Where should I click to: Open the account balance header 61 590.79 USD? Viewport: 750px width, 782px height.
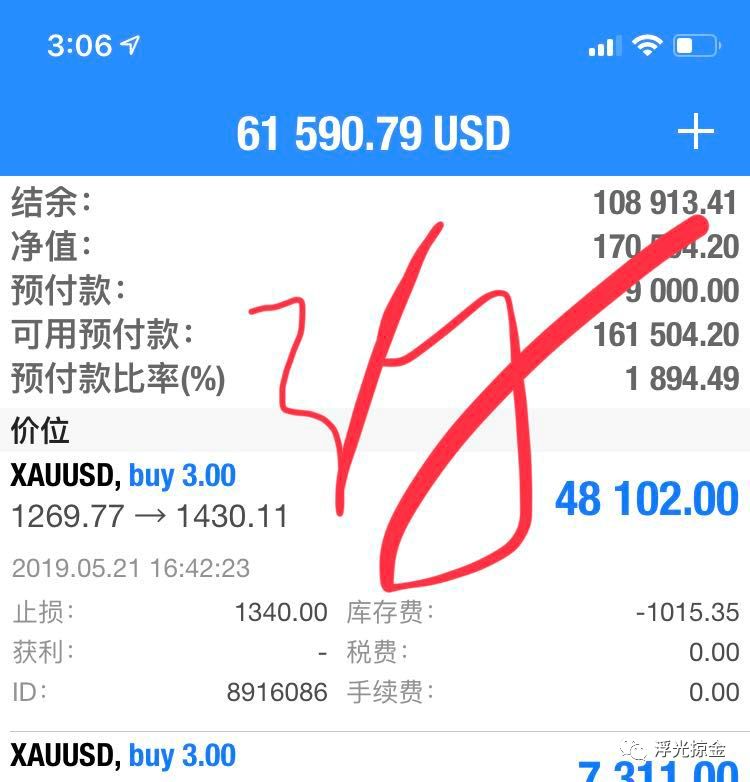[x=375, y=131]
